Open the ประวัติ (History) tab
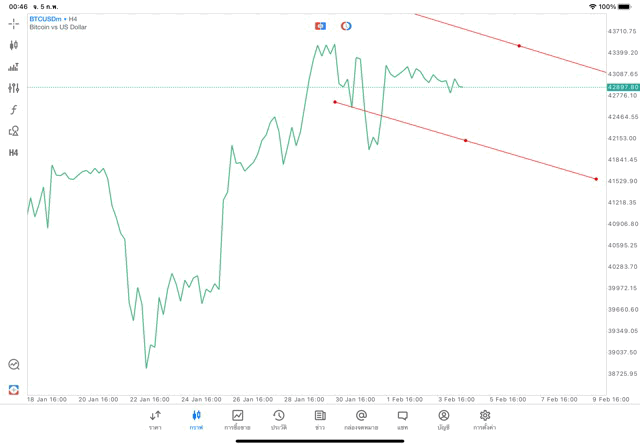The width and height of the screenshot is (640, 447). (278, 419)
